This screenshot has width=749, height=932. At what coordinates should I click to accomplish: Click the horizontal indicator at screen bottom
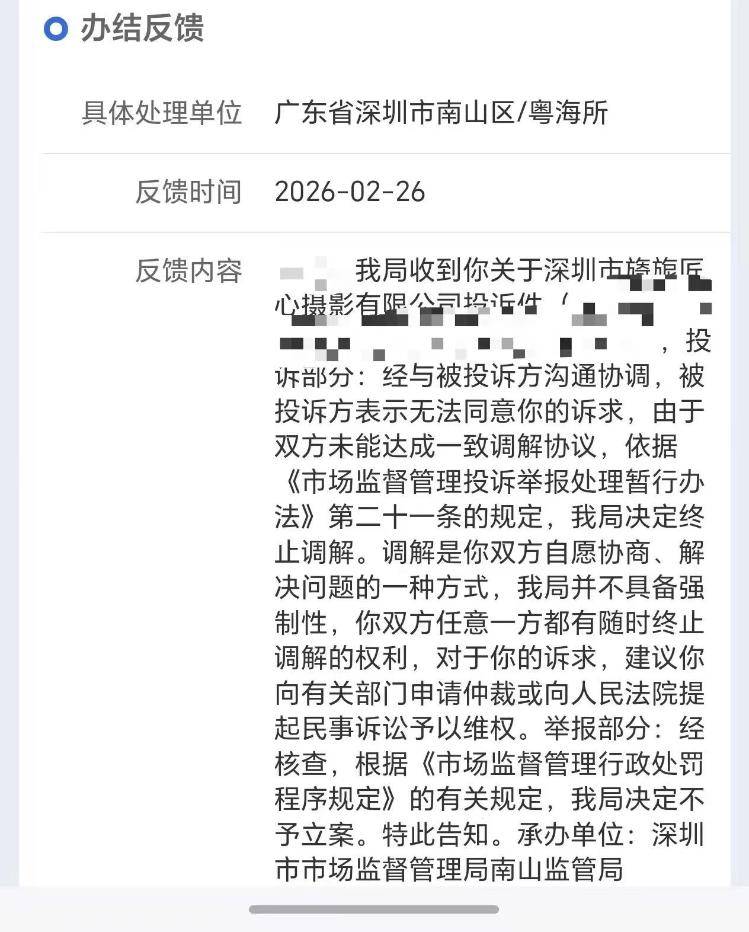click(x=374, y=907)
